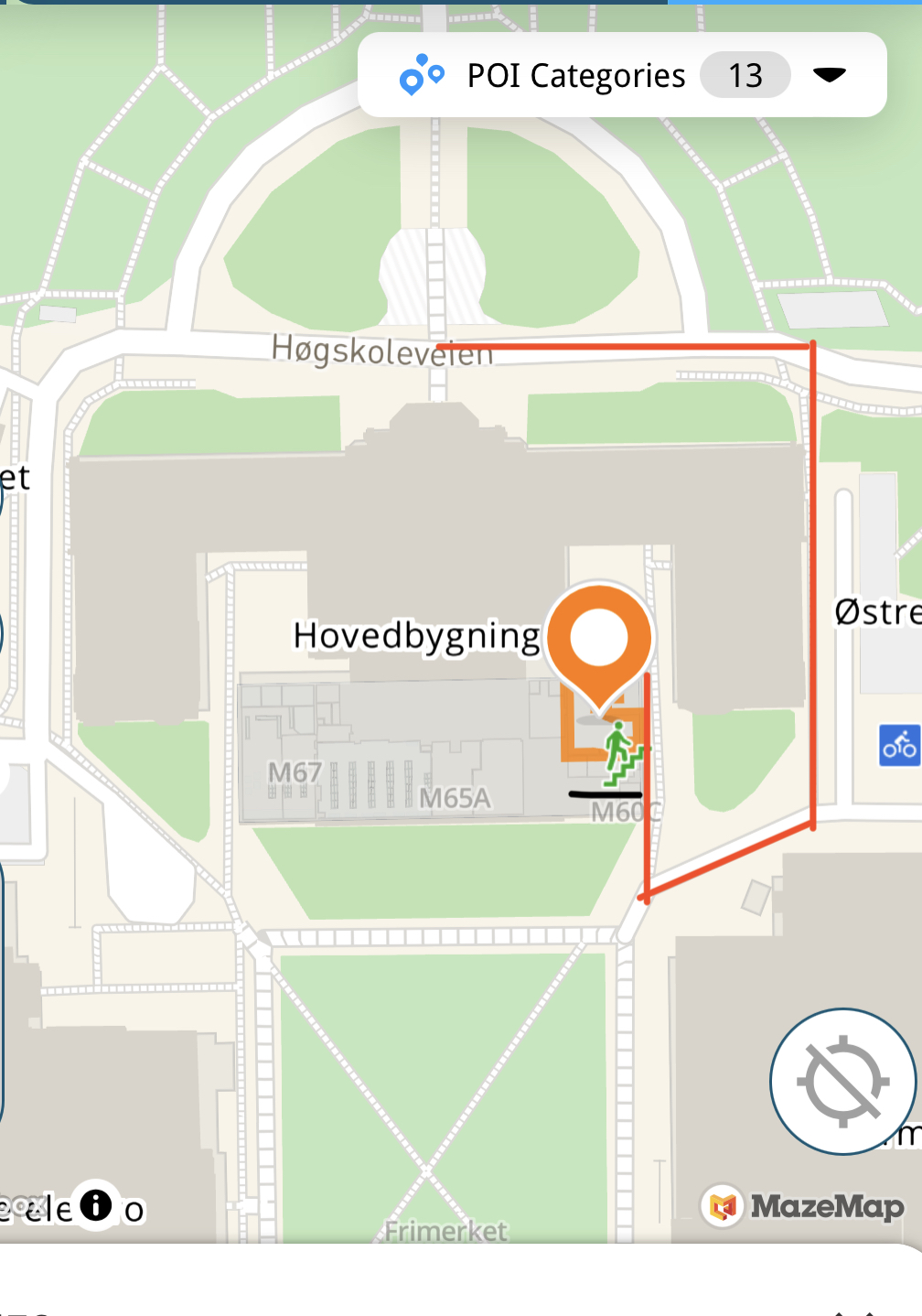
Task: Enable location tracking button
Action: tap(842, 1082)
